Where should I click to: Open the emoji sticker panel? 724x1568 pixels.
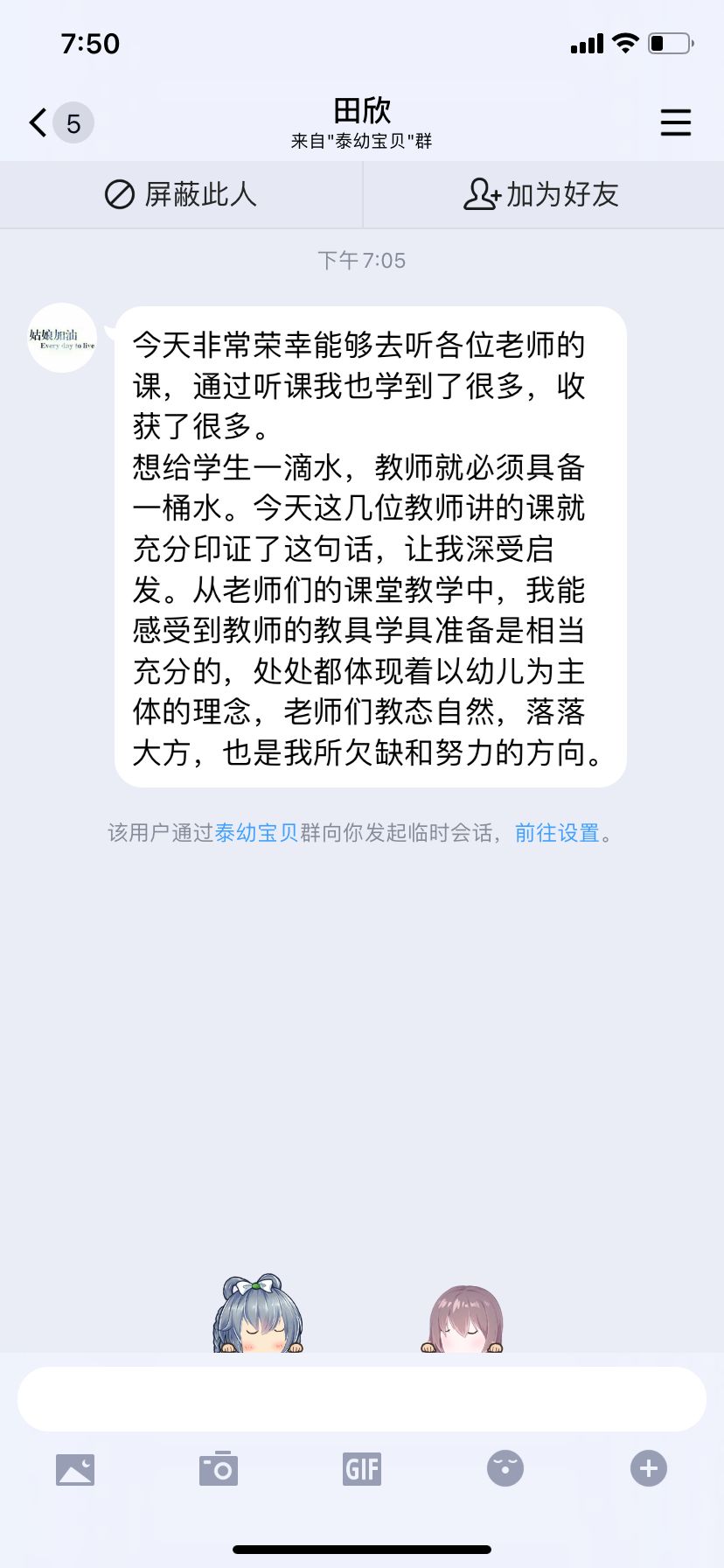coord(505,1469)
